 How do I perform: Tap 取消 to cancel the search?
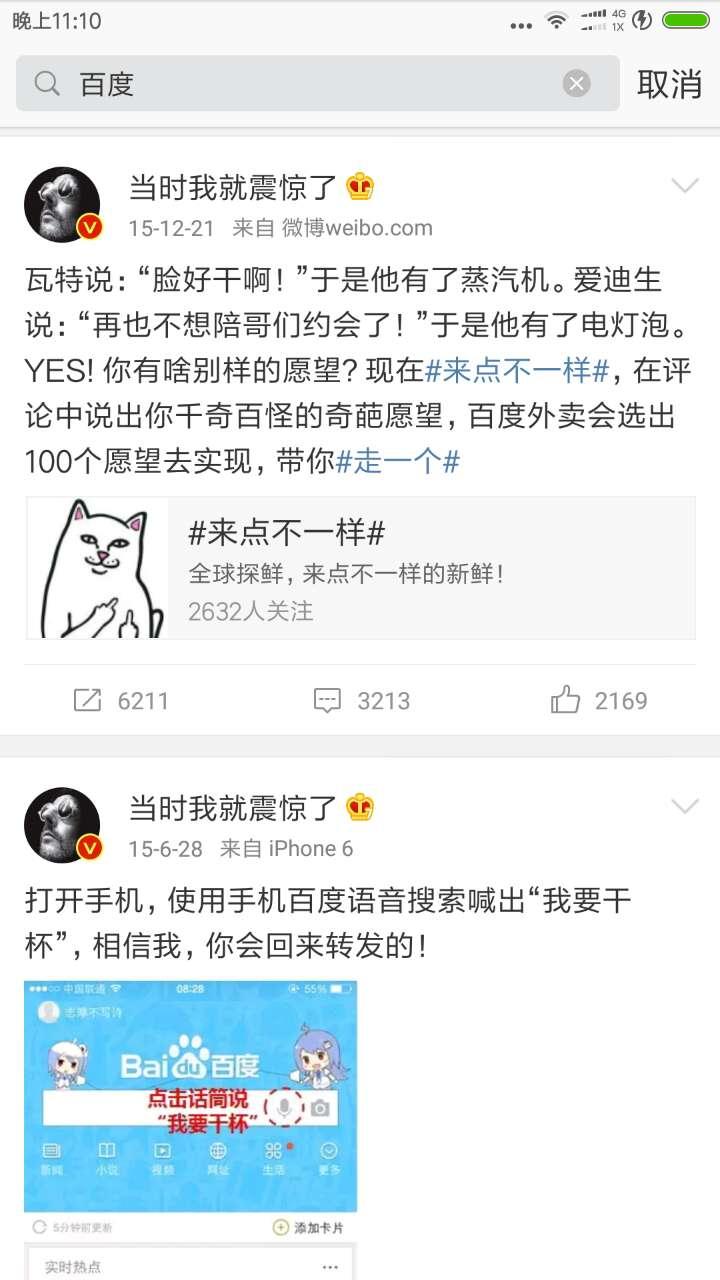coord(668,84)
